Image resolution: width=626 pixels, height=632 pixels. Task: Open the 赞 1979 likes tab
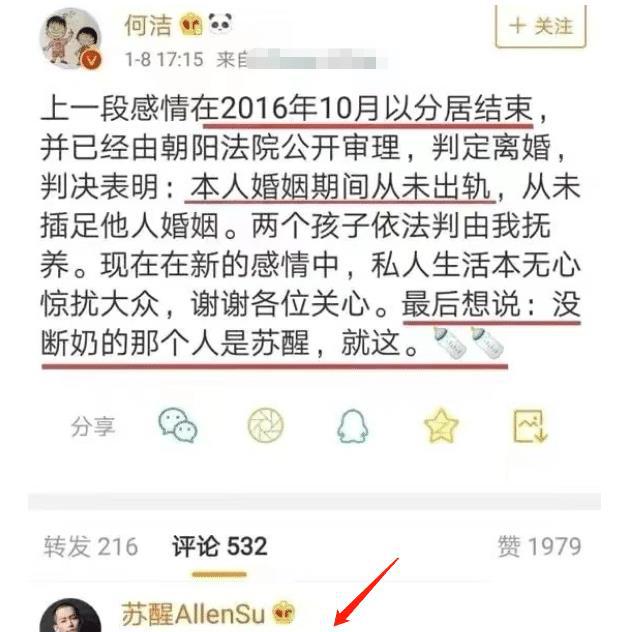pyautogui.click(x=538, y=546)
